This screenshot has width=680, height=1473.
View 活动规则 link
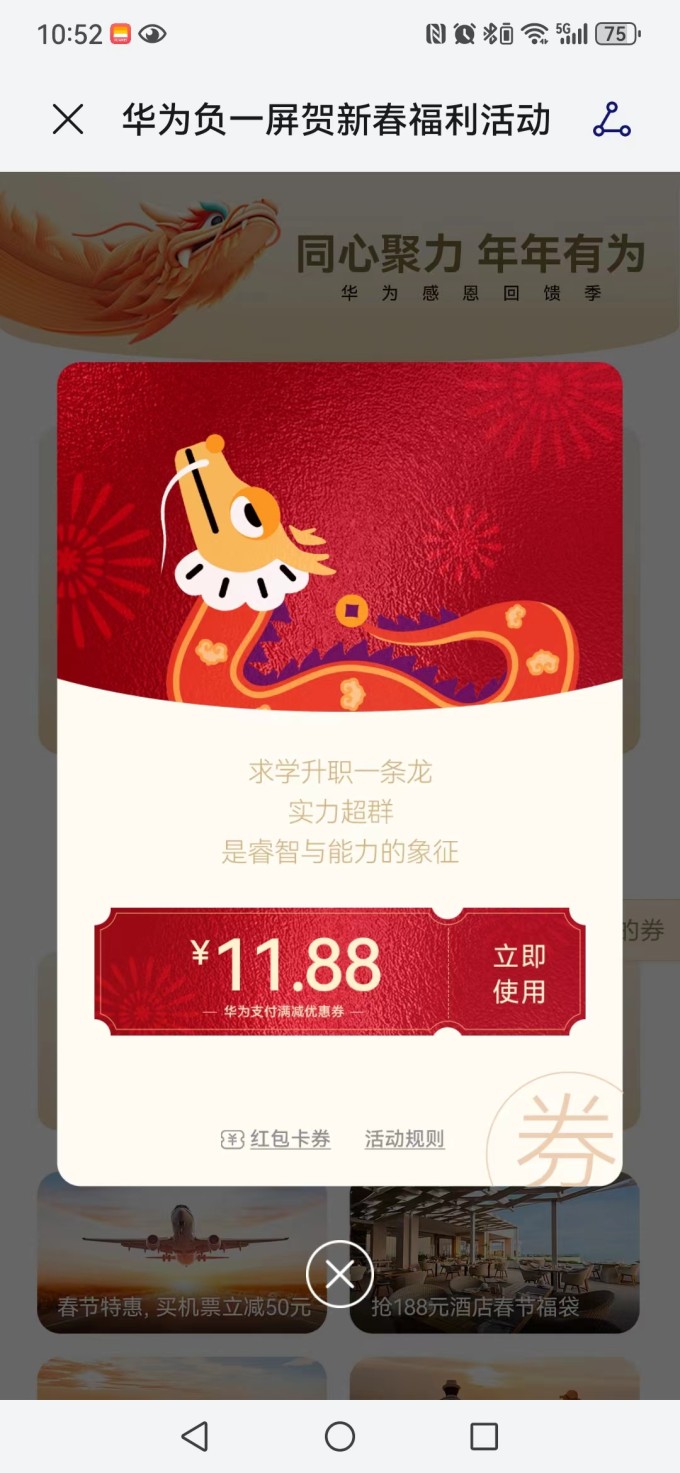coord(404,1139)
